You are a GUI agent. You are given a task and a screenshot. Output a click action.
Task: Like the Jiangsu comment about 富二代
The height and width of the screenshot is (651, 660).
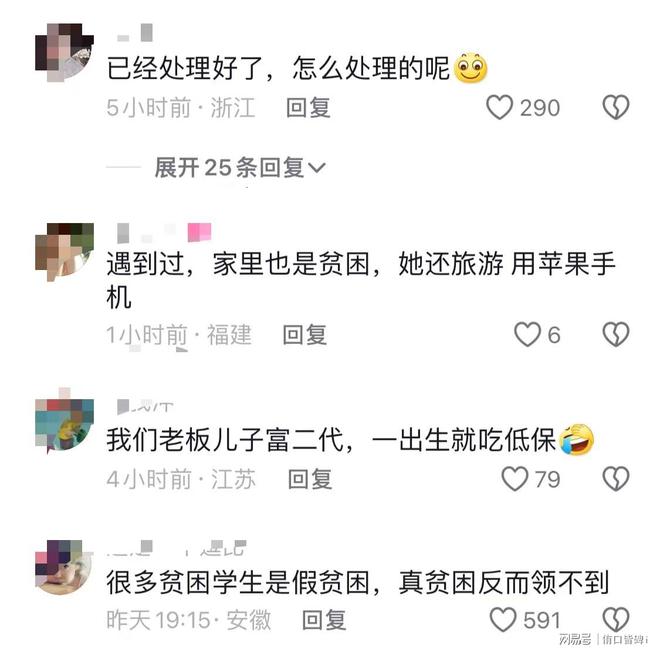click(514, 479)
